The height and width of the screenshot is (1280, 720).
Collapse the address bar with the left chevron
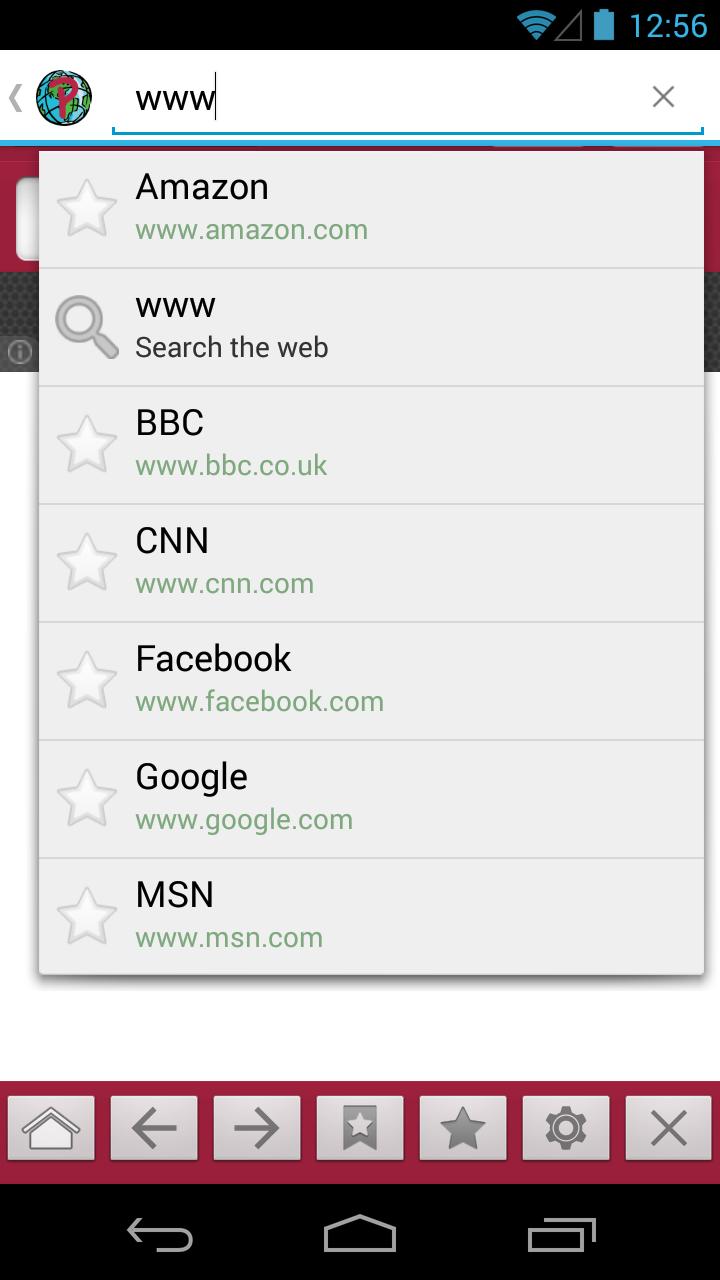(x=14, y=96)
